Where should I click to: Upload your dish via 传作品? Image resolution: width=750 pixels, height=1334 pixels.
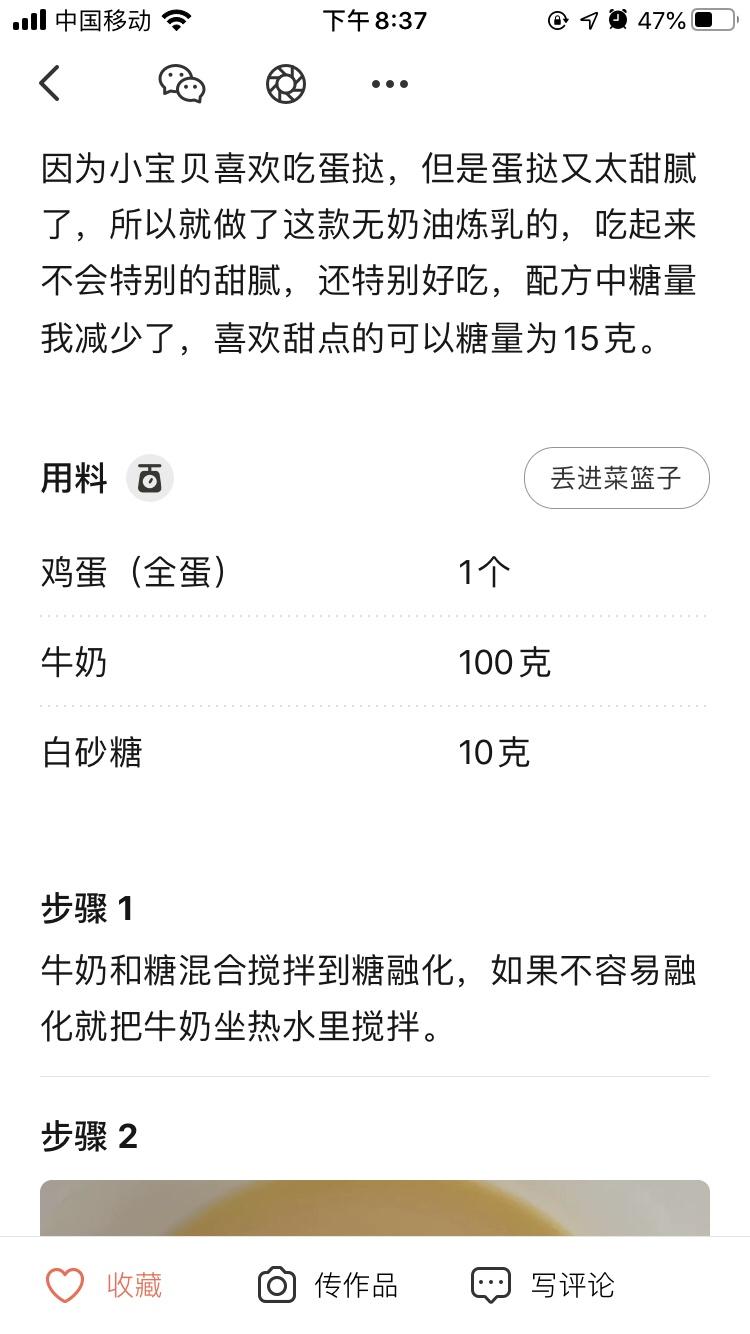(328, 1285)
